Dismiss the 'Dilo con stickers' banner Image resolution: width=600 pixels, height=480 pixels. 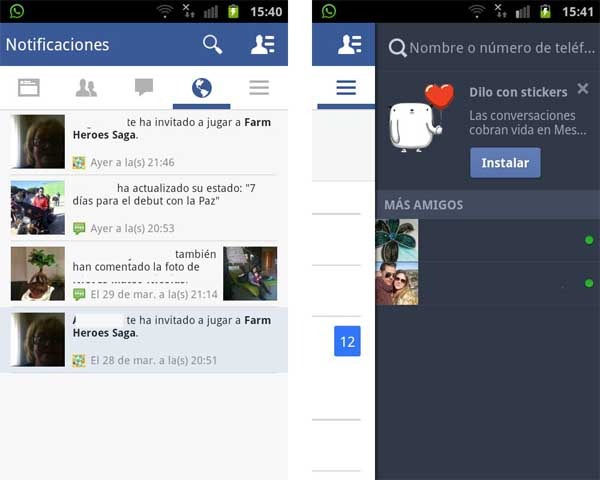pyautogui.click(x=582, y=89)
